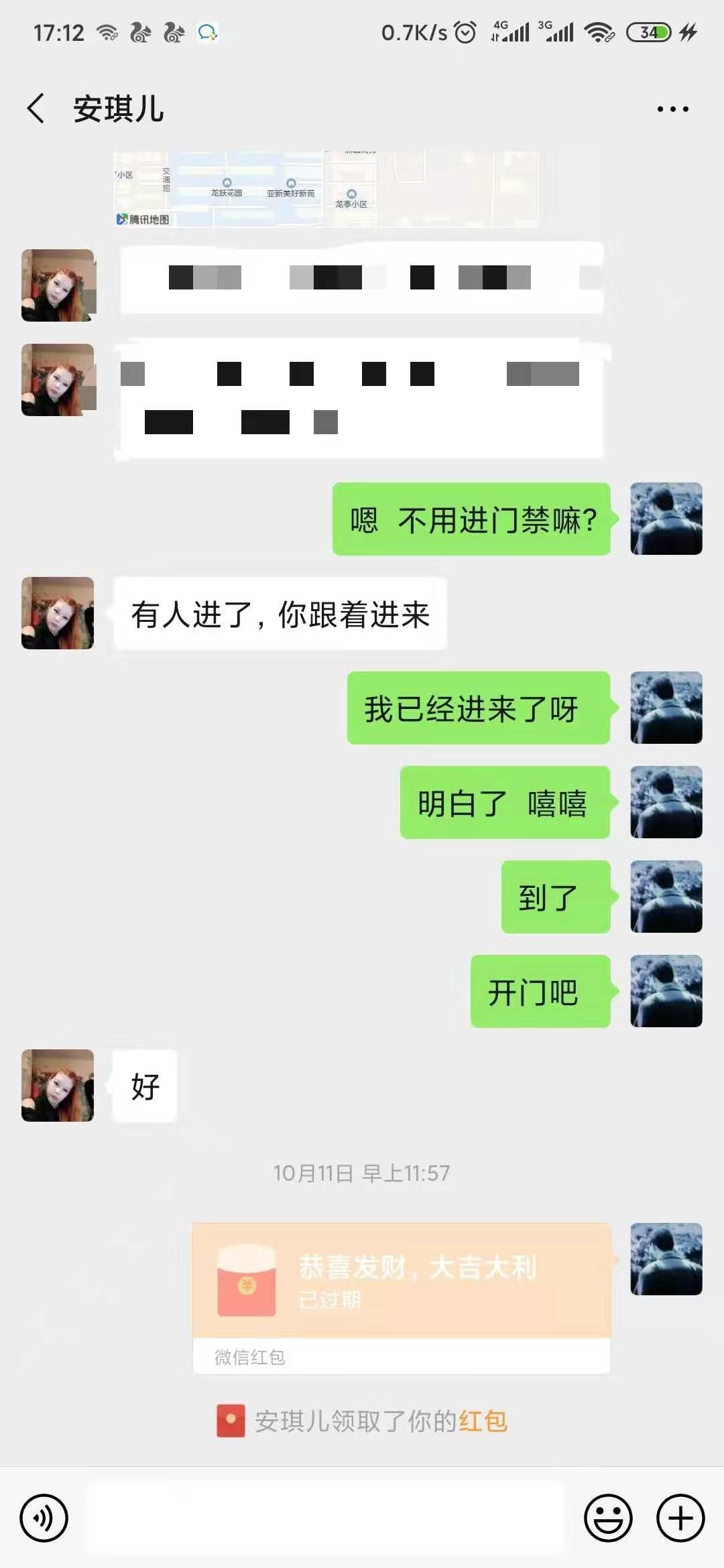Tap the message text field
Screen dimensions: 724x1568
326,1518
